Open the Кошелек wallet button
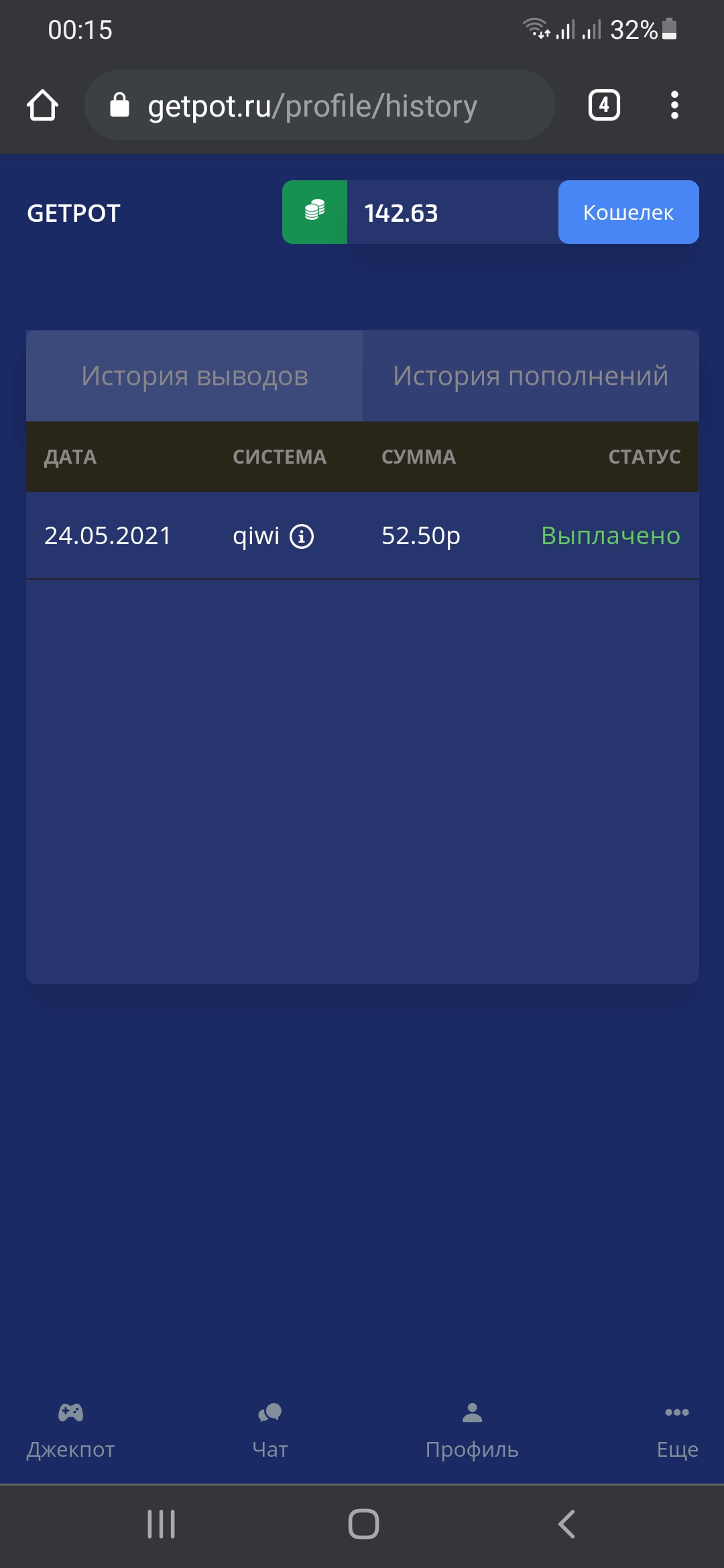The image size is (724, 1568). (628, 212)
